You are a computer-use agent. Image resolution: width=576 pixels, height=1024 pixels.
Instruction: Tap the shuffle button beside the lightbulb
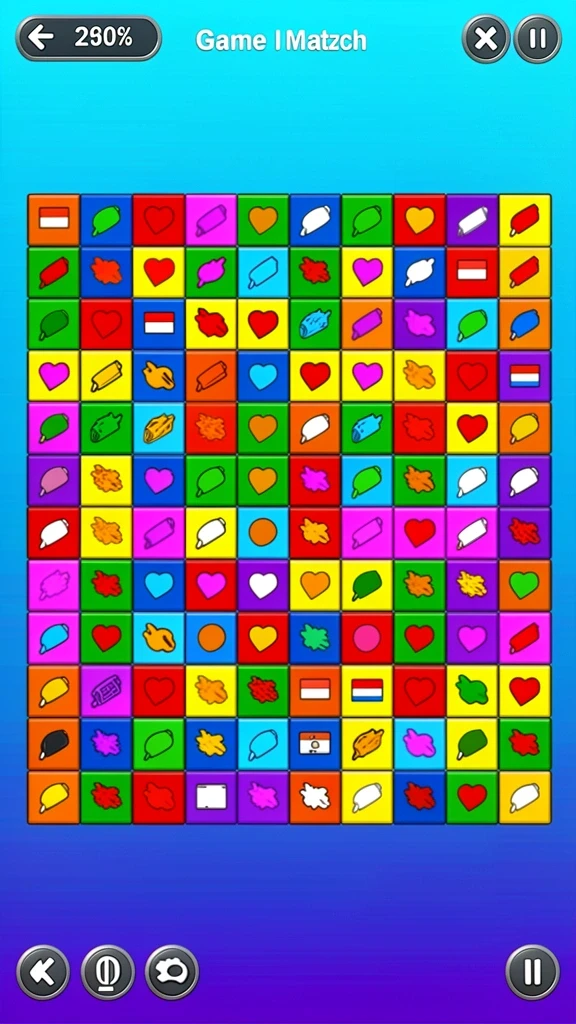[172, 972]
